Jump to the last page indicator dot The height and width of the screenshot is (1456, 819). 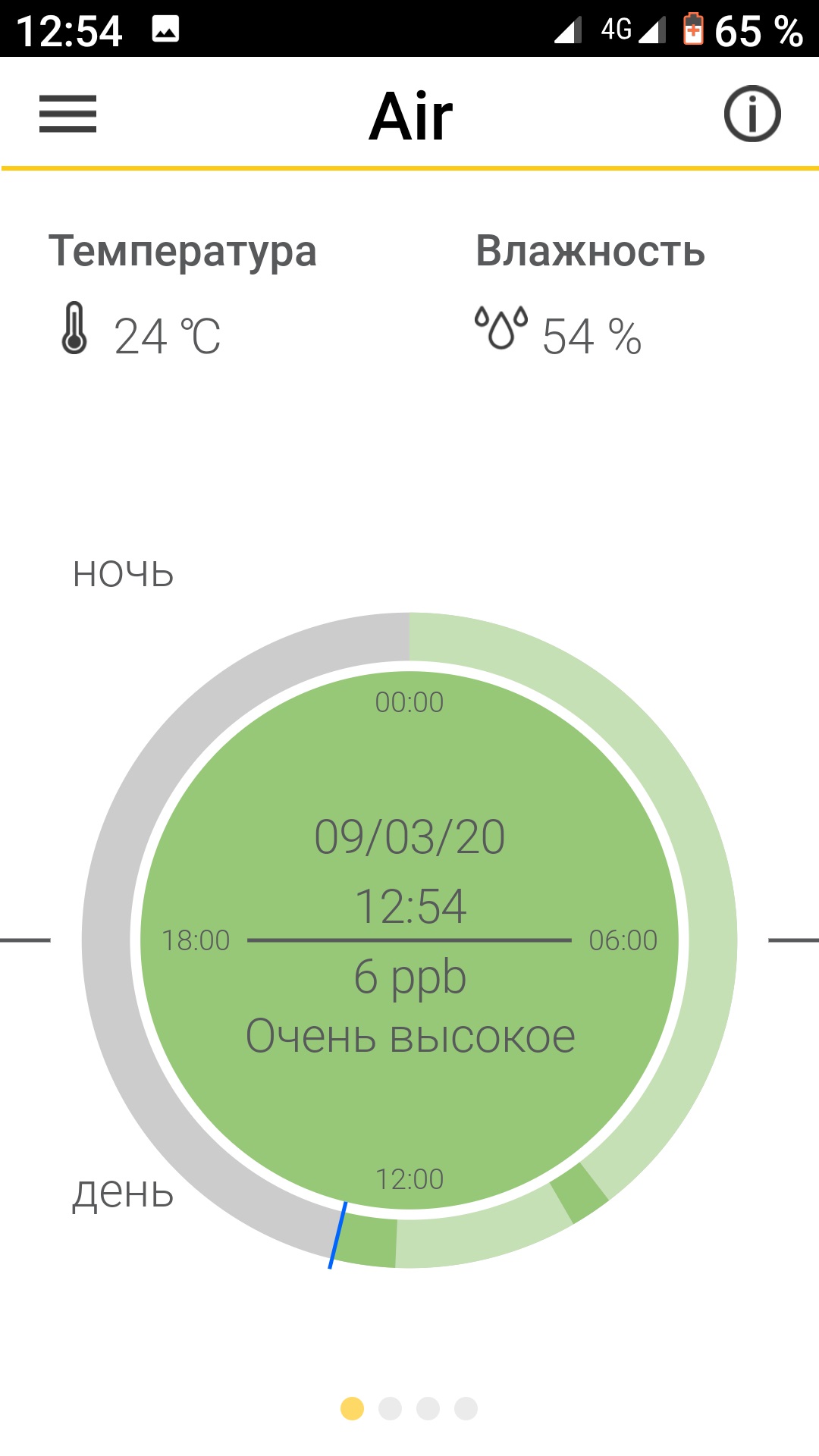click(x=466, y=1408)
